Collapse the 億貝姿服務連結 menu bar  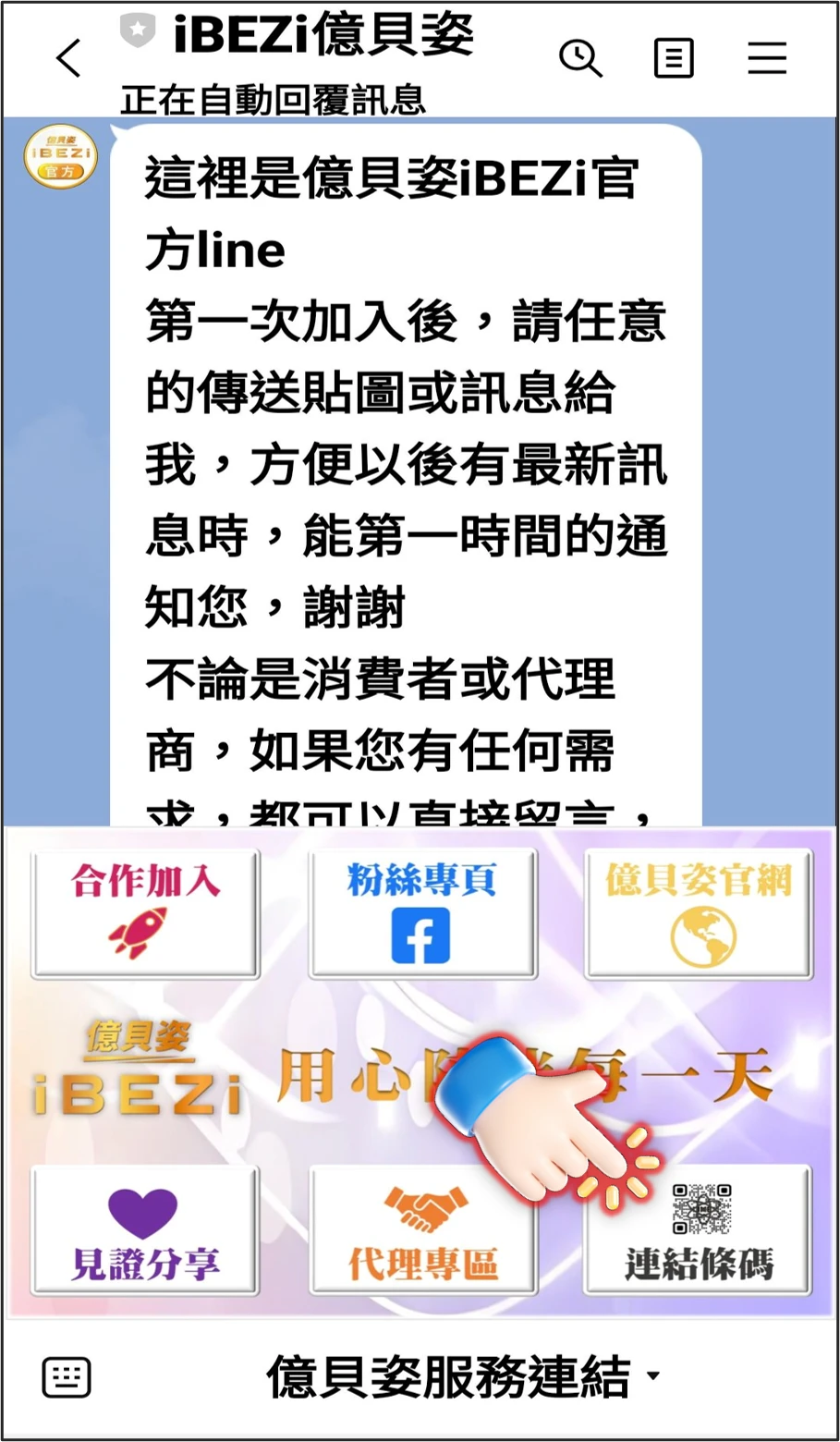(x=462, y=1377)
